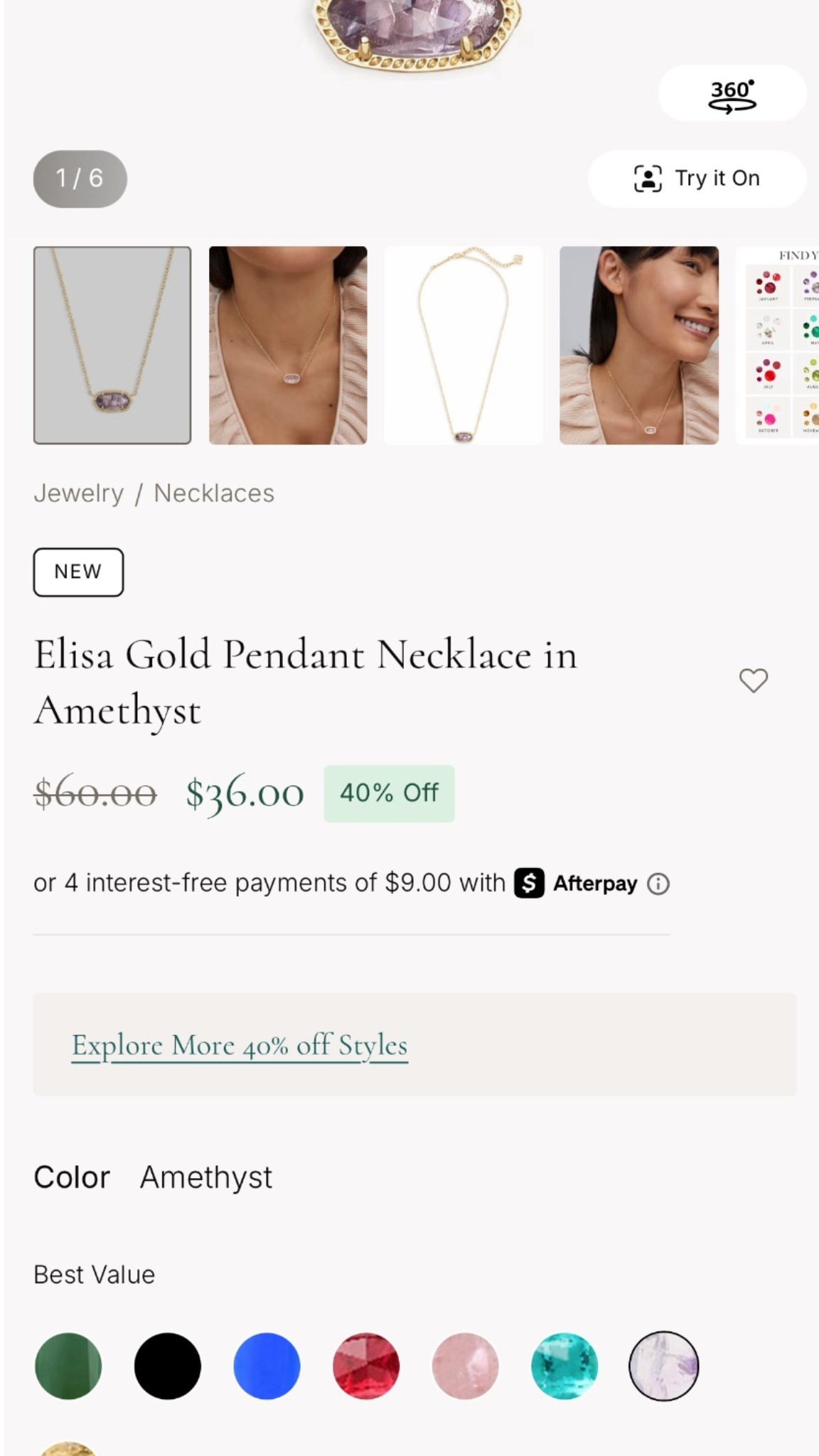Screen dimensions: 819x1456
Task: Open the Afterpay info tooltip icon
Action: pyautogui.click(x=658, y=883)
